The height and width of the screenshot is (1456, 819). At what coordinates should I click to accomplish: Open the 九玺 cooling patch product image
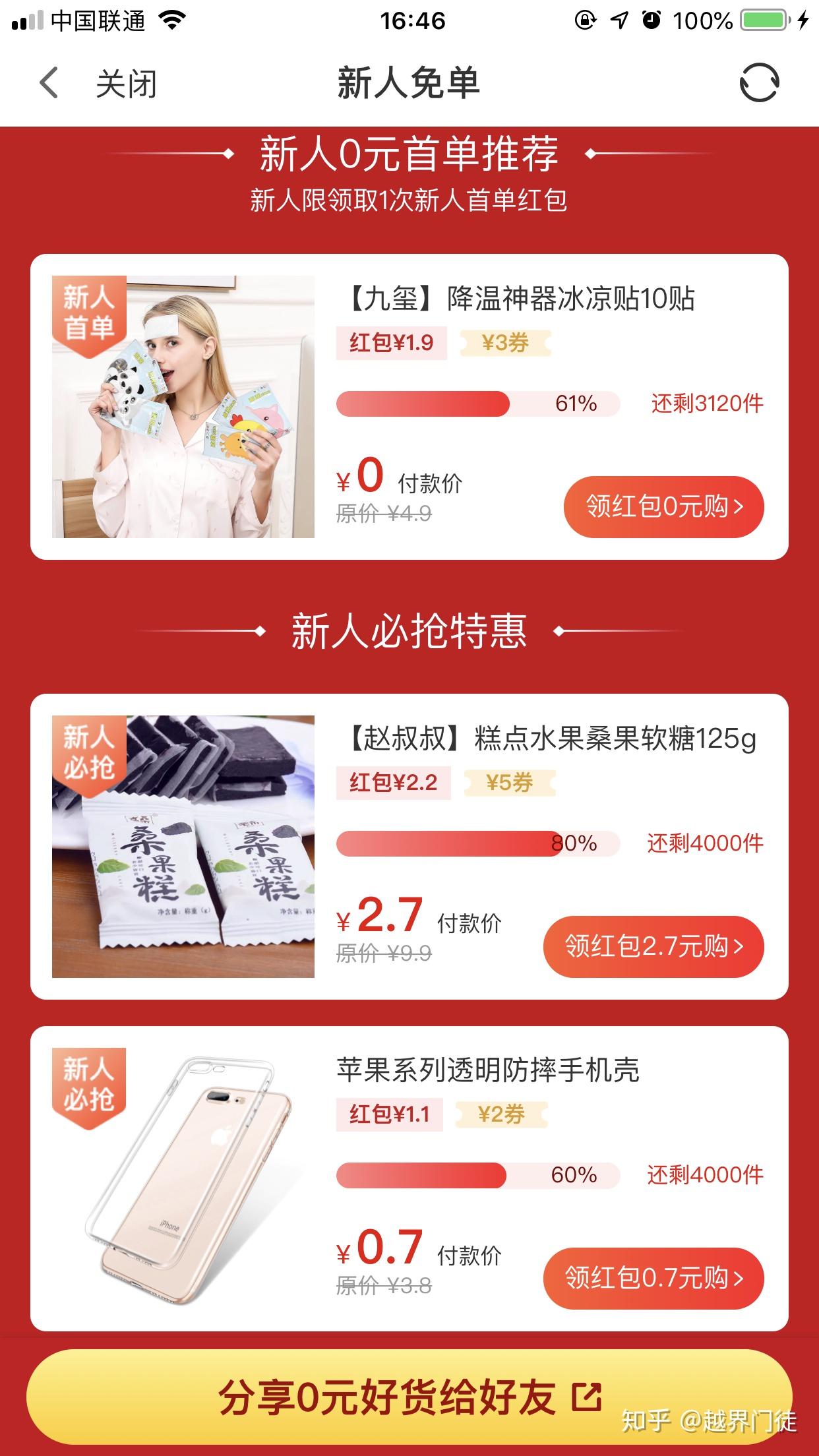pyautogui.click(x=183, y=407)
